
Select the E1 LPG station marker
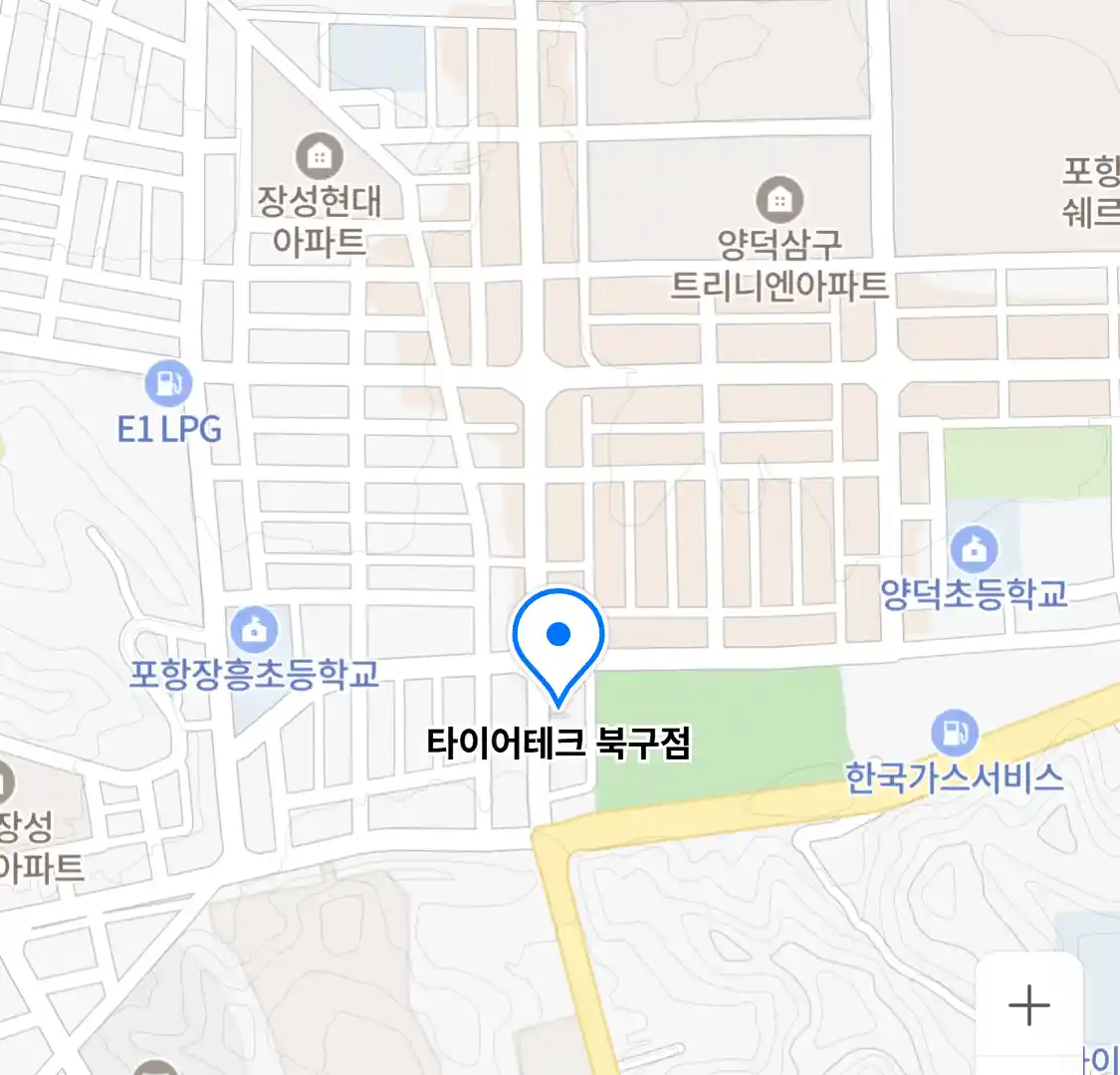(168, 384)
